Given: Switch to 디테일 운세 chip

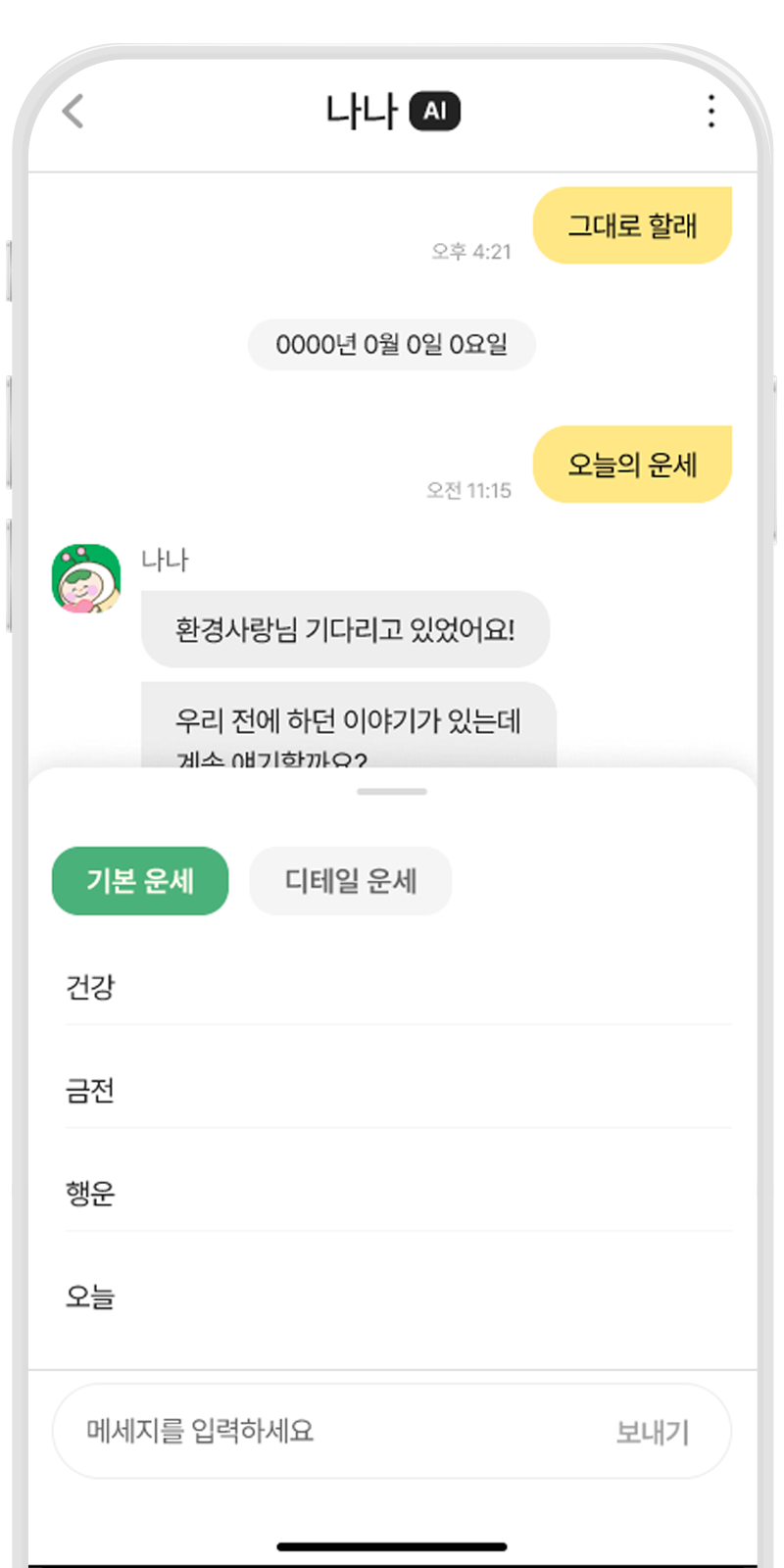Looking at the screenshot, I should [x=351, y=881].
